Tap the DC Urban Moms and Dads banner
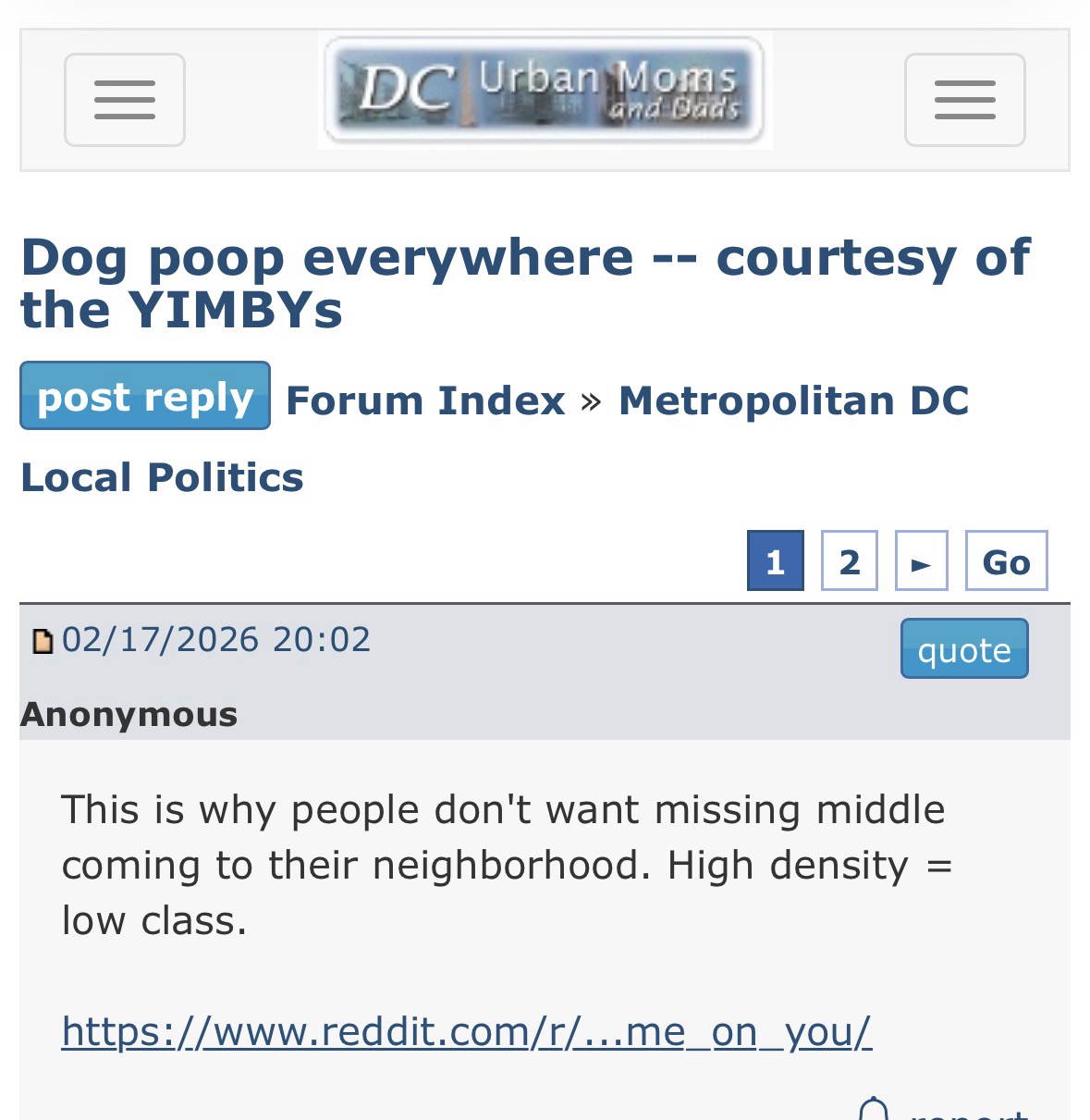The height and width of the screenshot is (1120, 1090). pyautogui.click(x=545, y=92)
